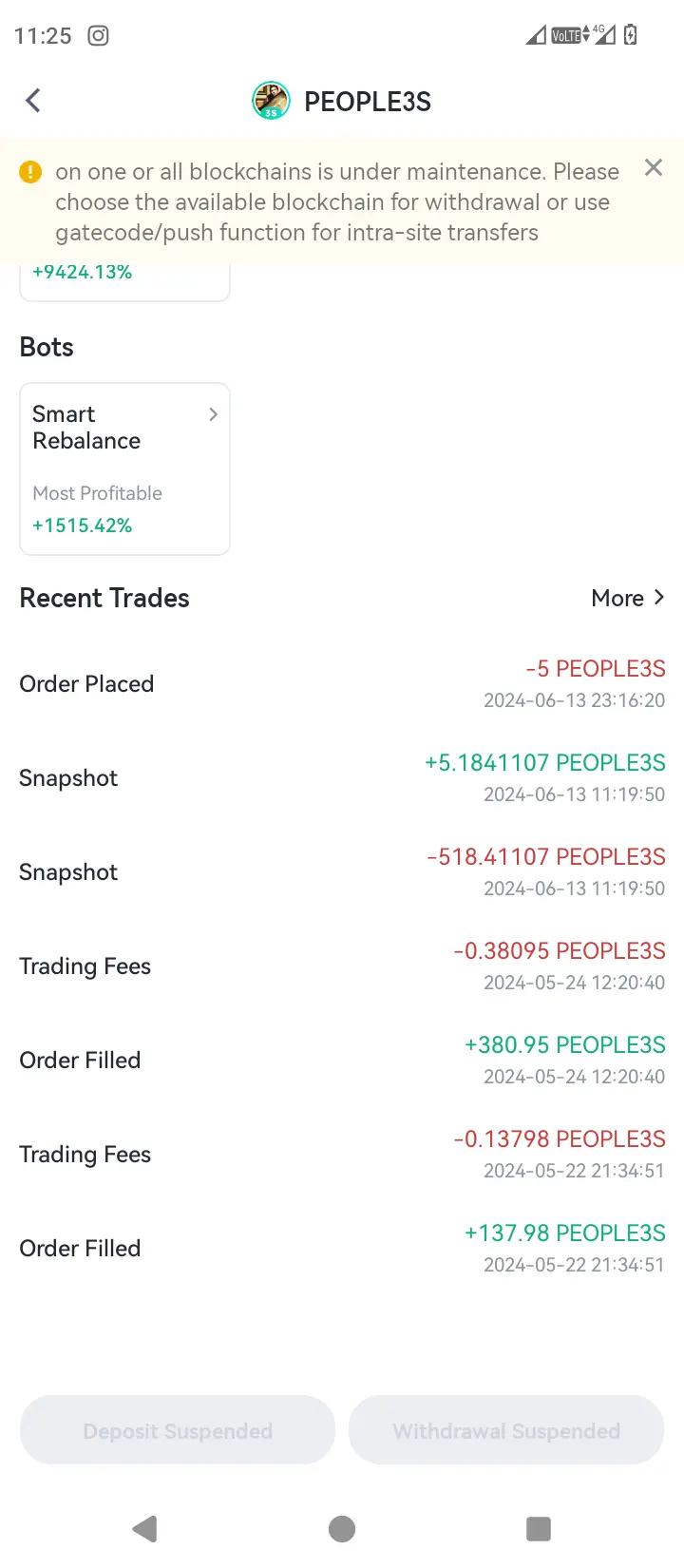Image resolution: width=684 pixels, height=1568 pixels.
Task: Open the system recent apps button
Action: 539,1529
